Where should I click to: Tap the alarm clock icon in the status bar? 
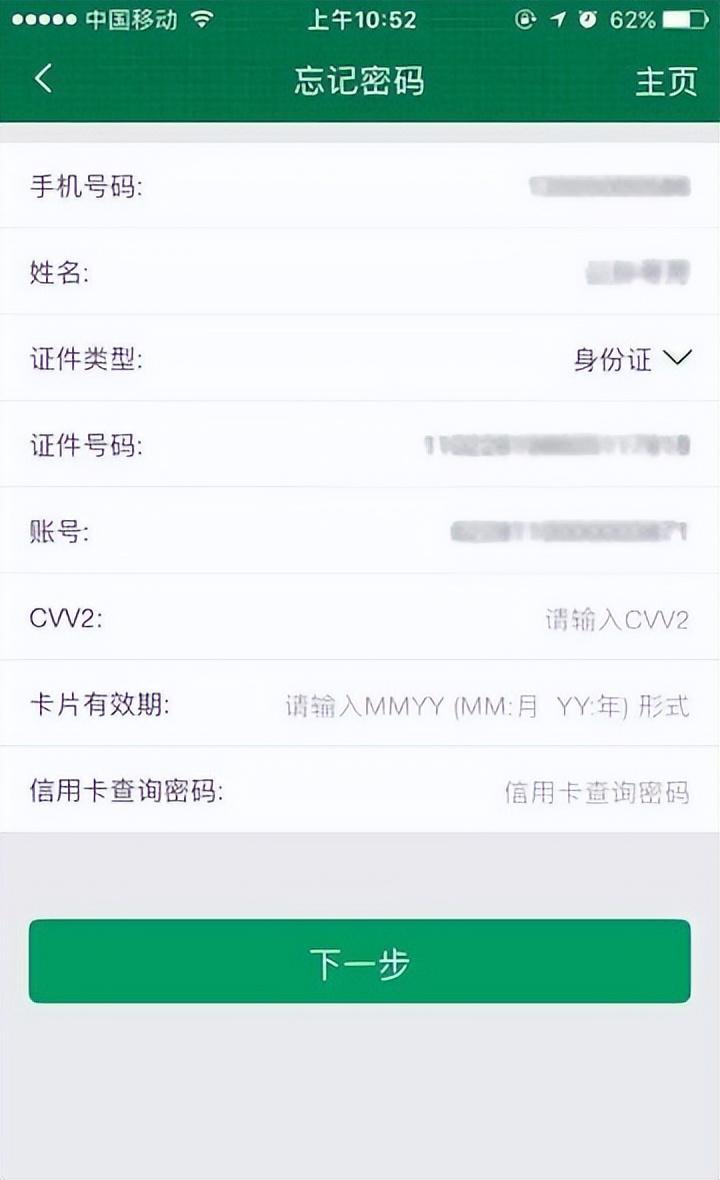586,18
